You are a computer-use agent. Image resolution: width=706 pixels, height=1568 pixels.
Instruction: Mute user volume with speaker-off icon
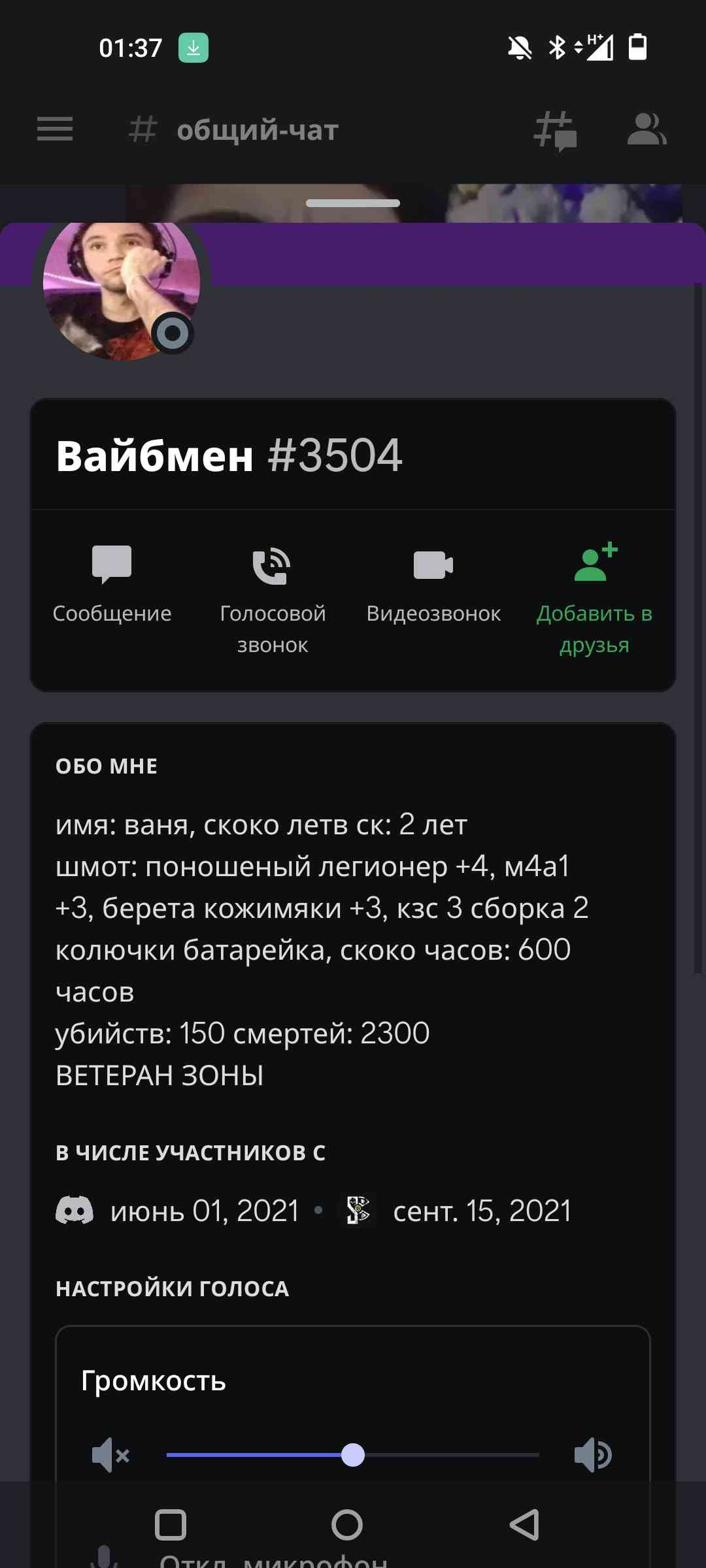point(110,1455)
